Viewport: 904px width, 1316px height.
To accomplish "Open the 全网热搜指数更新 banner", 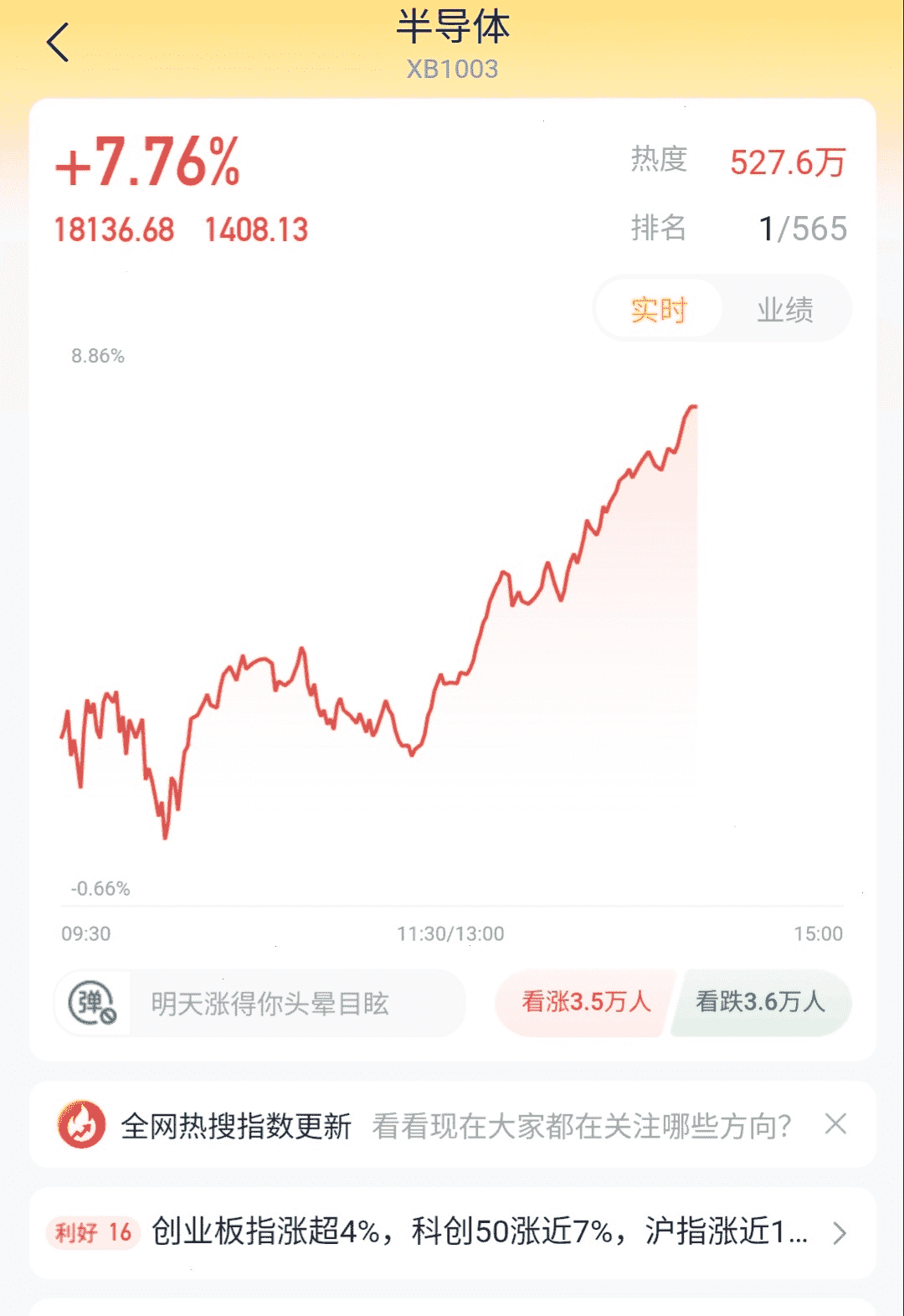I will pos(425,1125).
